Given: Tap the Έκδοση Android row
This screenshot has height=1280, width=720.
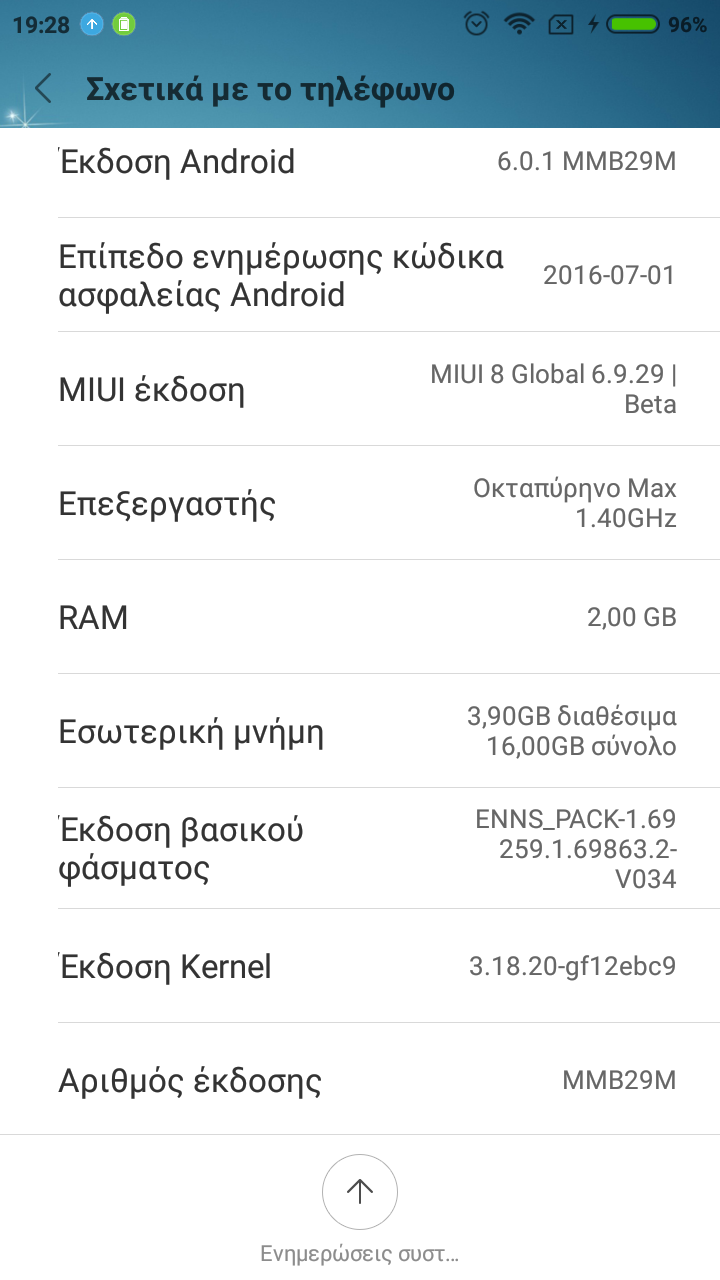Looking at the screenshot, I should [360, 164].
